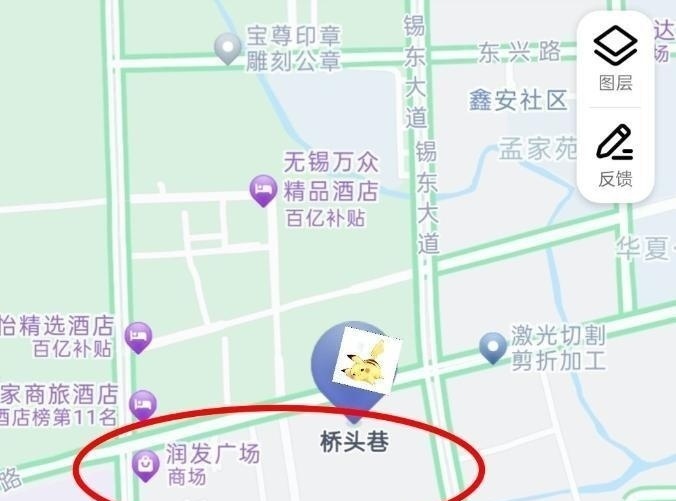Open the 怡精选酒店 hotel marker
The width and height of the screenshot is (676, 501).
[138, 338]
